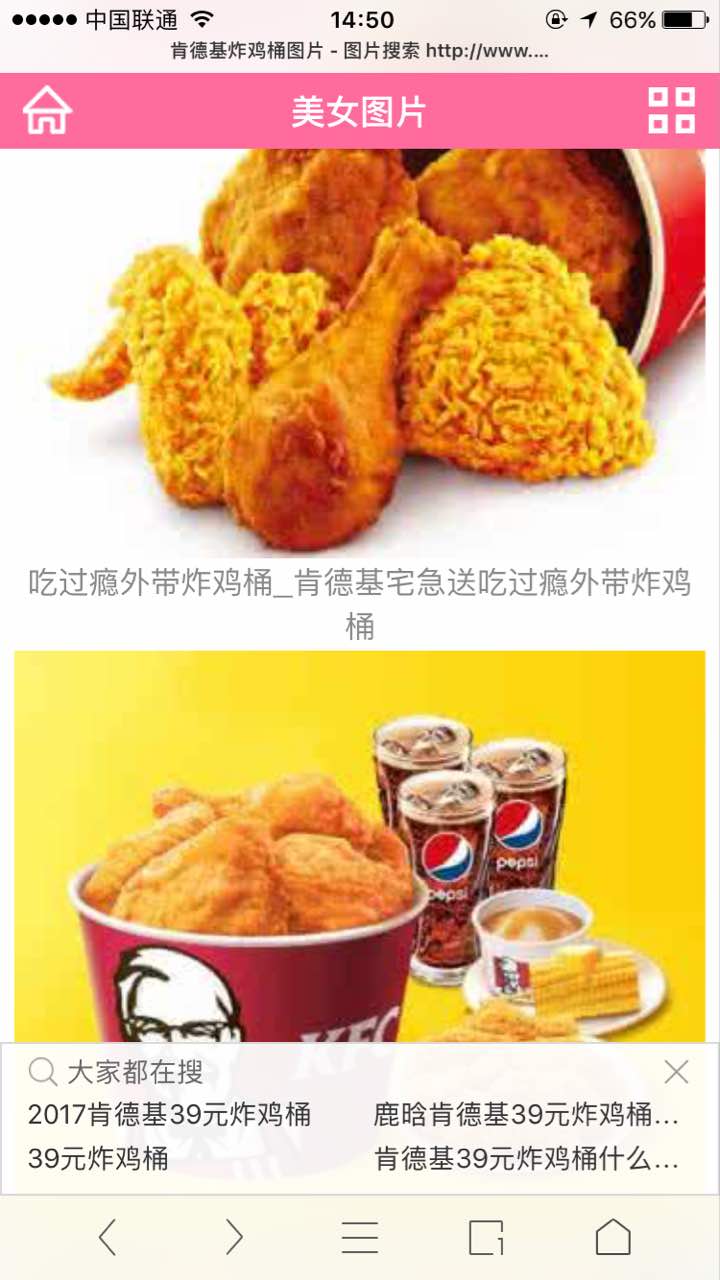
Task: Go back to the previous page
Action: (107, 1237)
